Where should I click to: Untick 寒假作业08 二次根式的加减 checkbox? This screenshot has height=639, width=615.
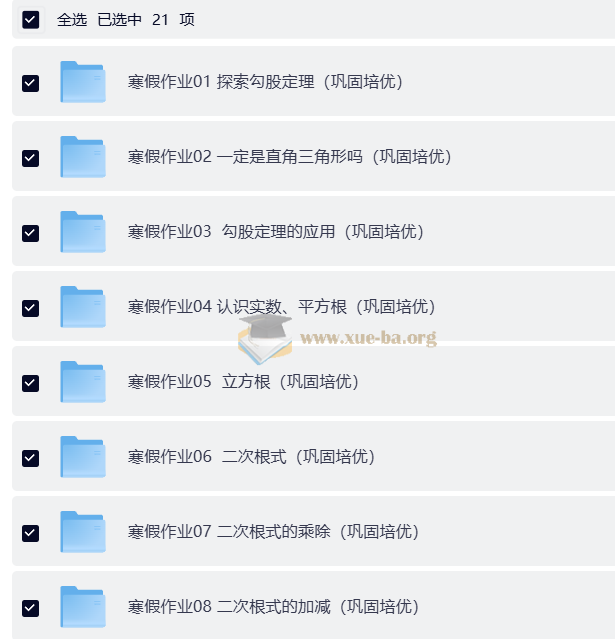(31, 607)
